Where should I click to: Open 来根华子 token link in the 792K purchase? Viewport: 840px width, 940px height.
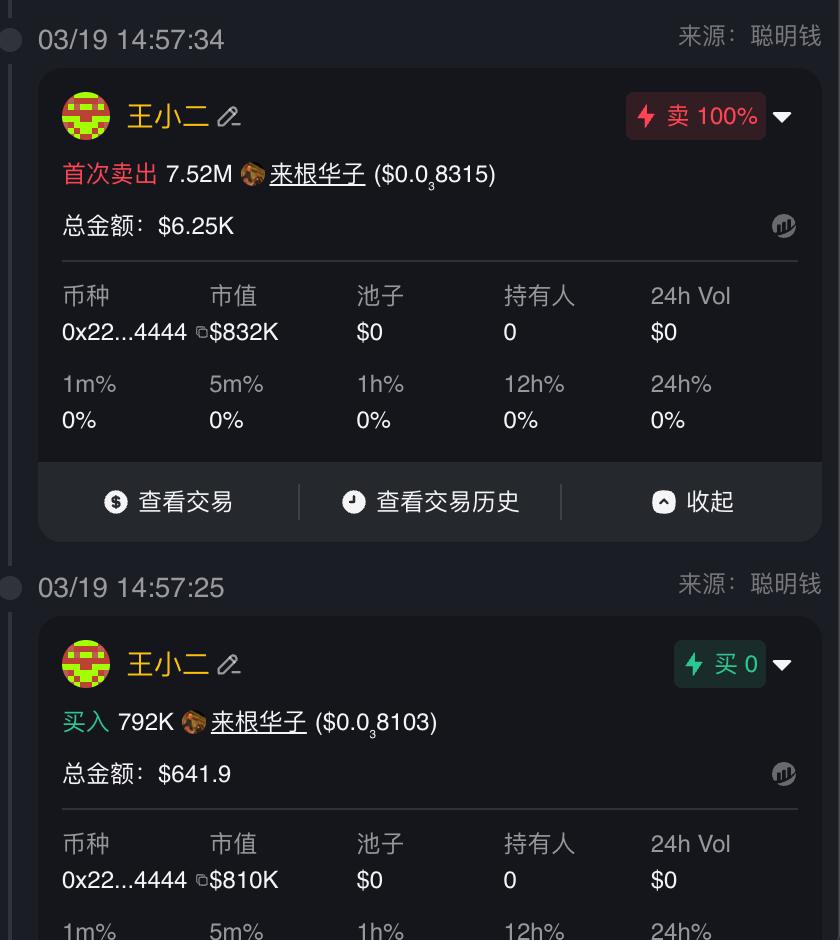tap(258, 722)
